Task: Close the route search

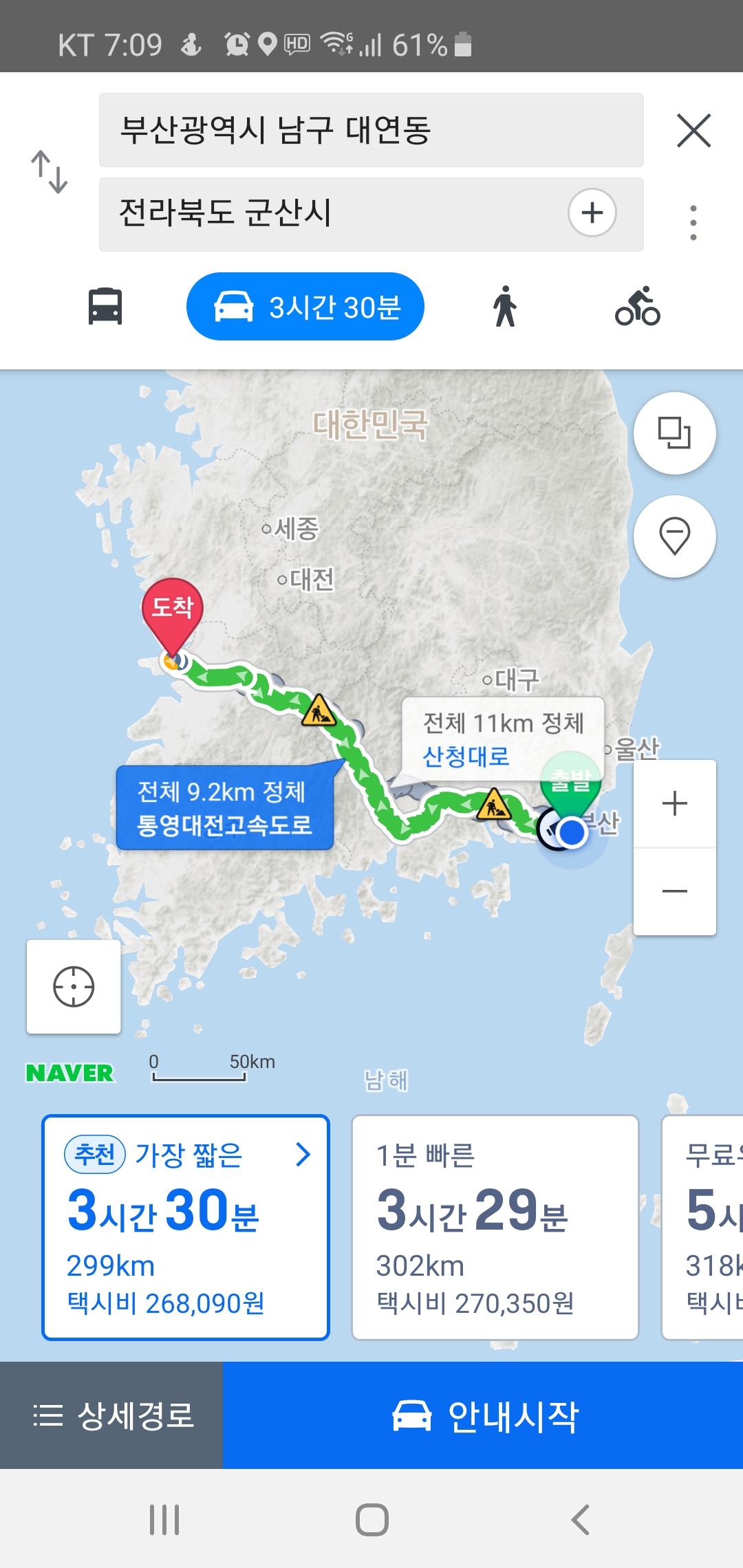Action: 693,131
